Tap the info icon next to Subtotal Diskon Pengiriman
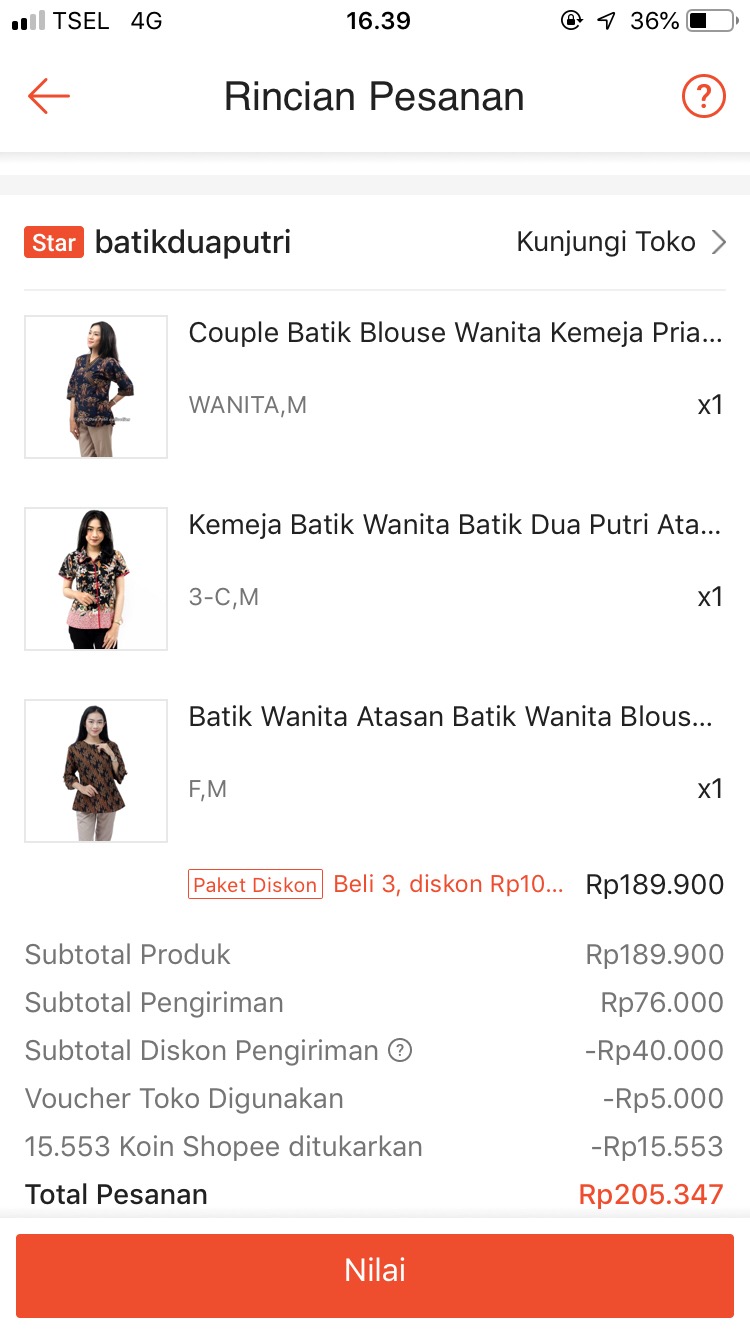Image resolution: width=750 pixels, height=1334 pixels. pos(399,1050)
